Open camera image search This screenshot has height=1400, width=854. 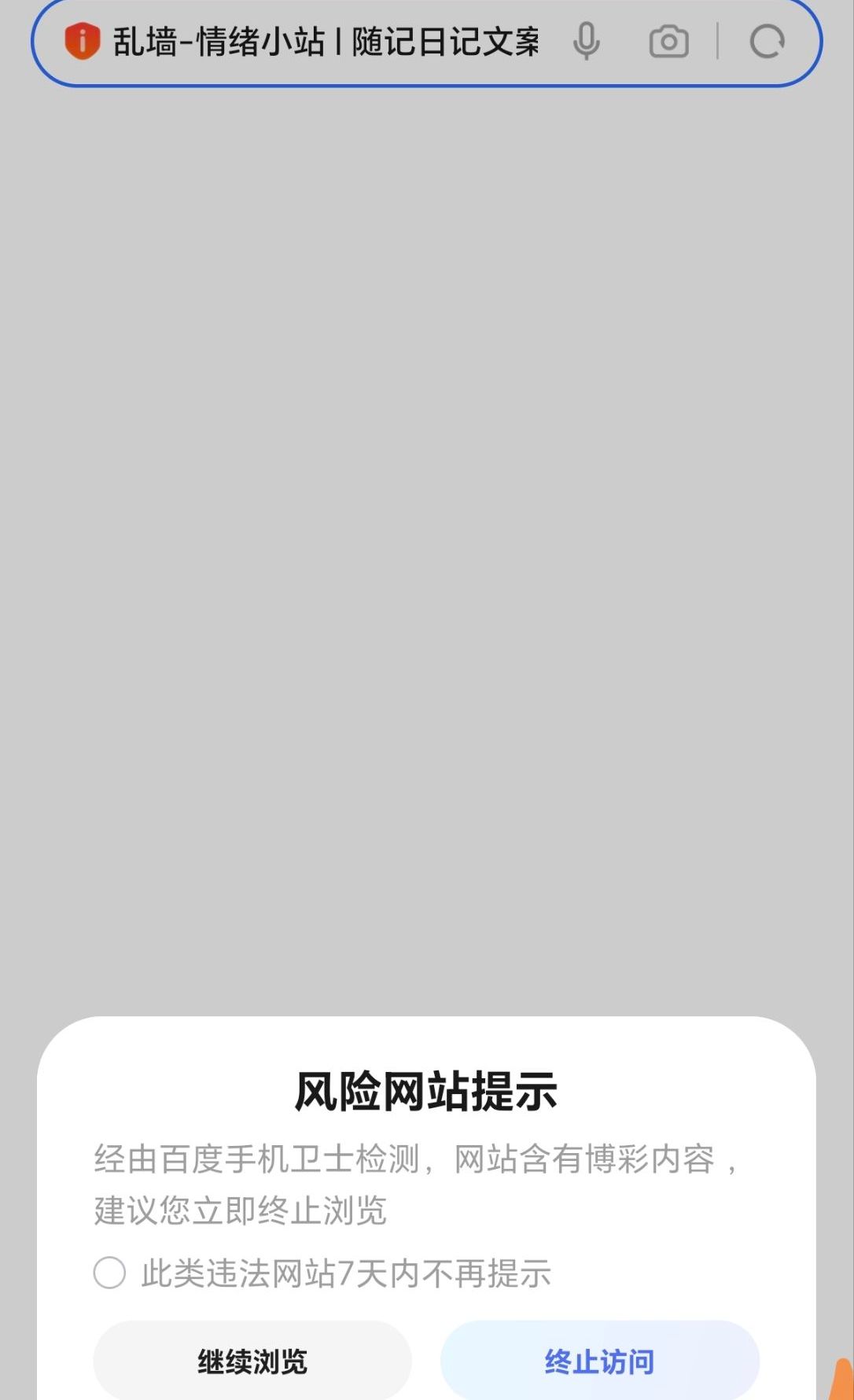tap(668, 42)
